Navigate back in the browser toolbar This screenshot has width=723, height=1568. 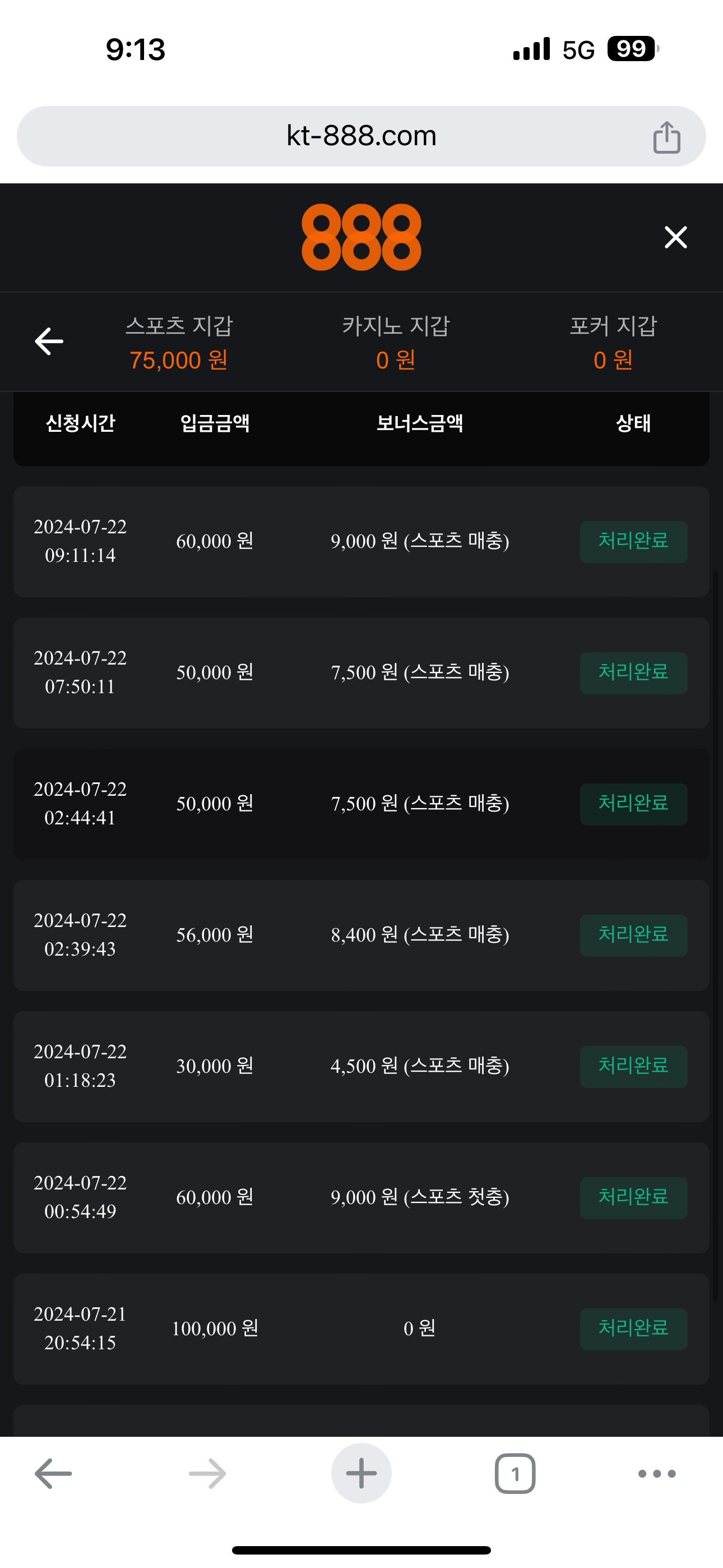point(54,1473)
